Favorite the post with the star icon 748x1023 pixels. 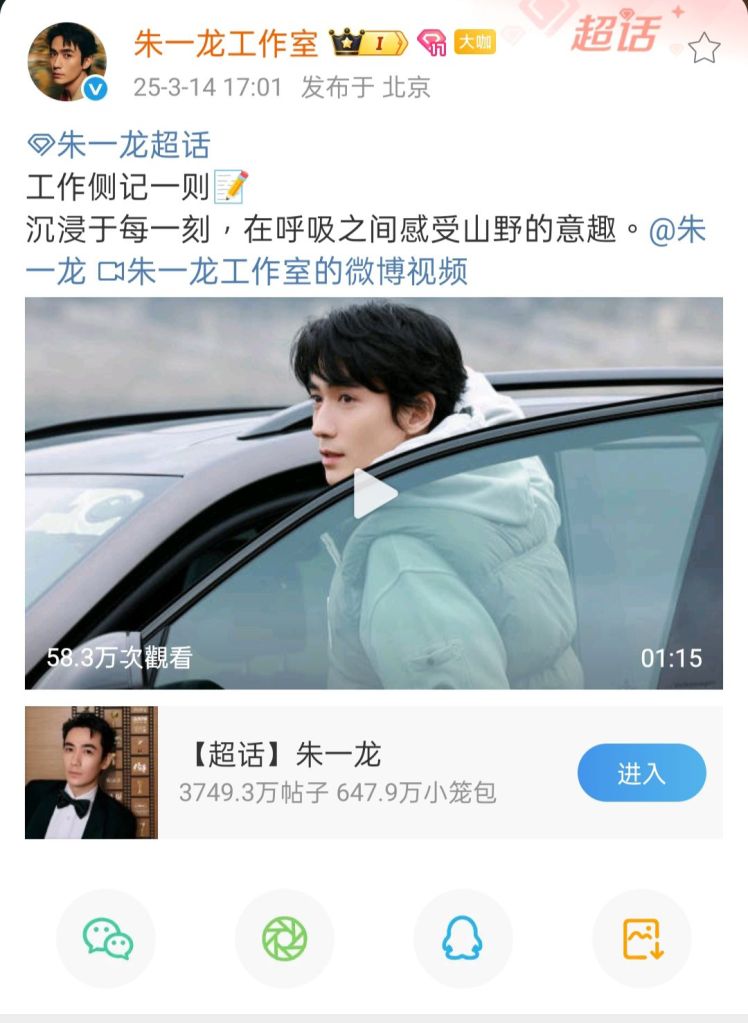pyautogui.click(x=704, y=47)
